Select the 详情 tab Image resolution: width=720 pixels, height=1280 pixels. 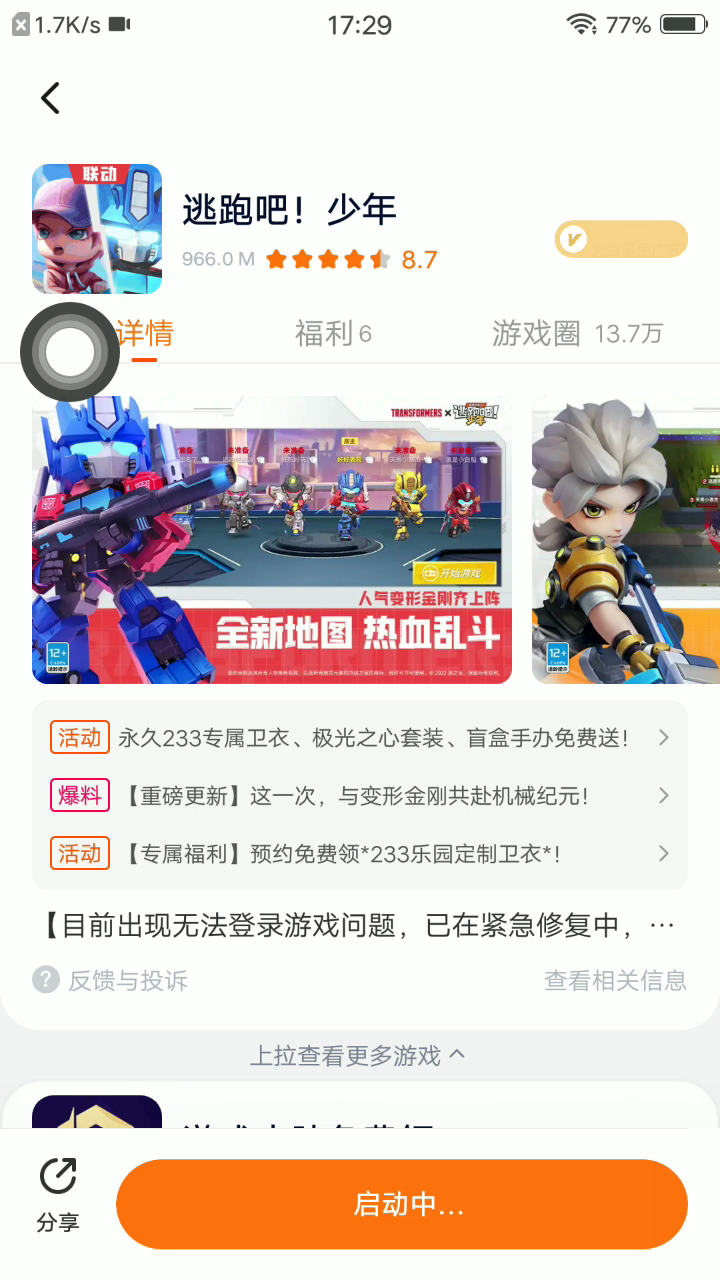(x=145, y=333)
